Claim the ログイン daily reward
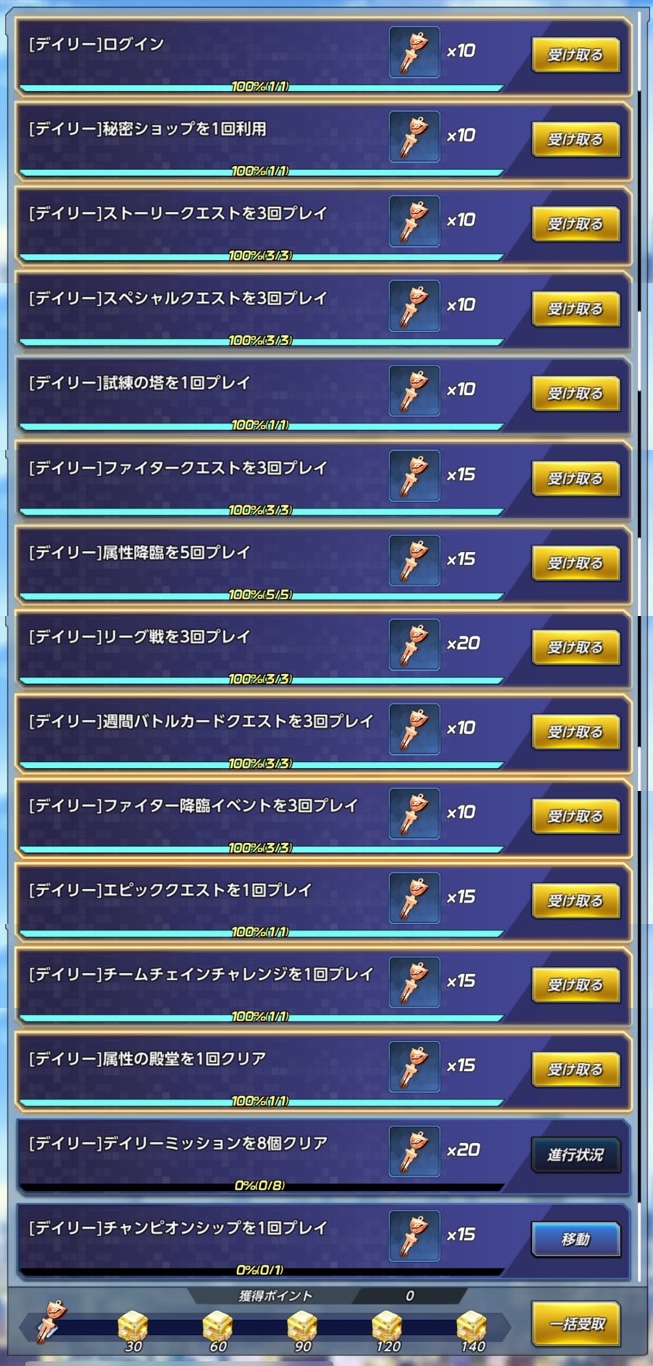653x1366 pixels. tap(575, 55)
